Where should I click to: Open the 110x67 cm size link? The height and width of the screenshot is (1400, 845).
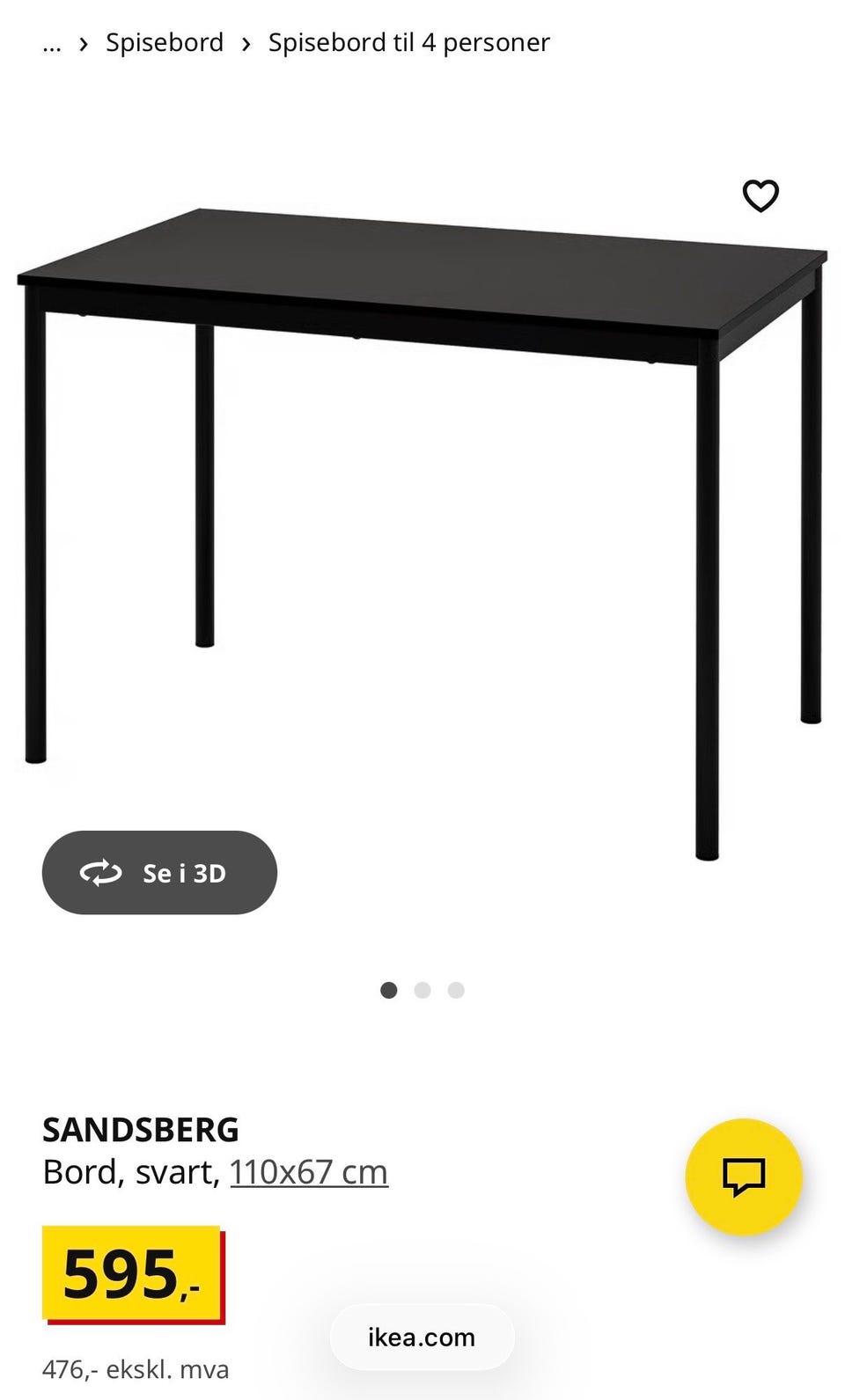(x=309, y=1172)
